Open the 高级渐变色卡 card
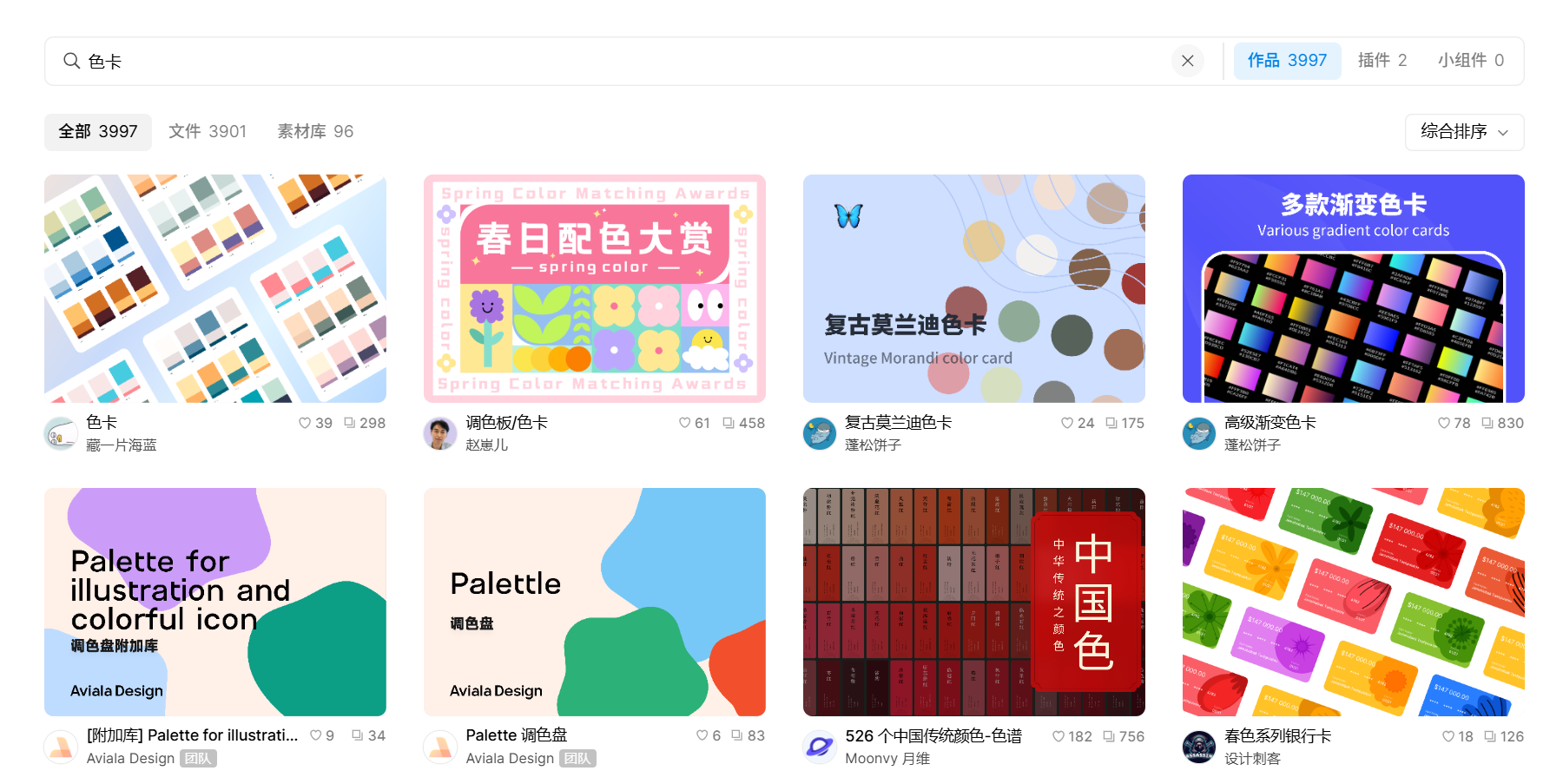Screen dimensions: 1563x784 click(1353, 288)
